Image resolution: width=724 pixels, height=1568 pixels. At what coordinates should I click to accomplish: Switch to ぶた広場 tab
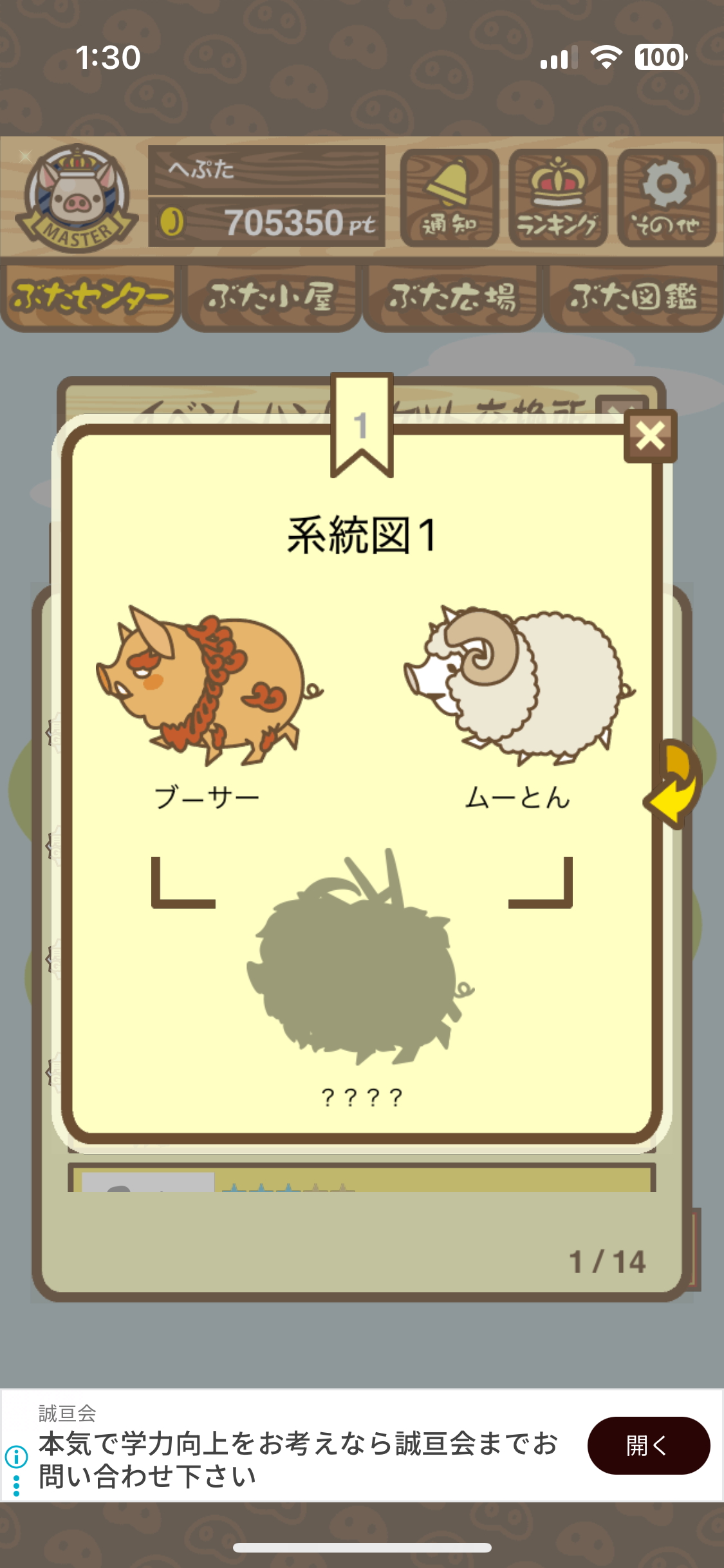pos(452,297)
